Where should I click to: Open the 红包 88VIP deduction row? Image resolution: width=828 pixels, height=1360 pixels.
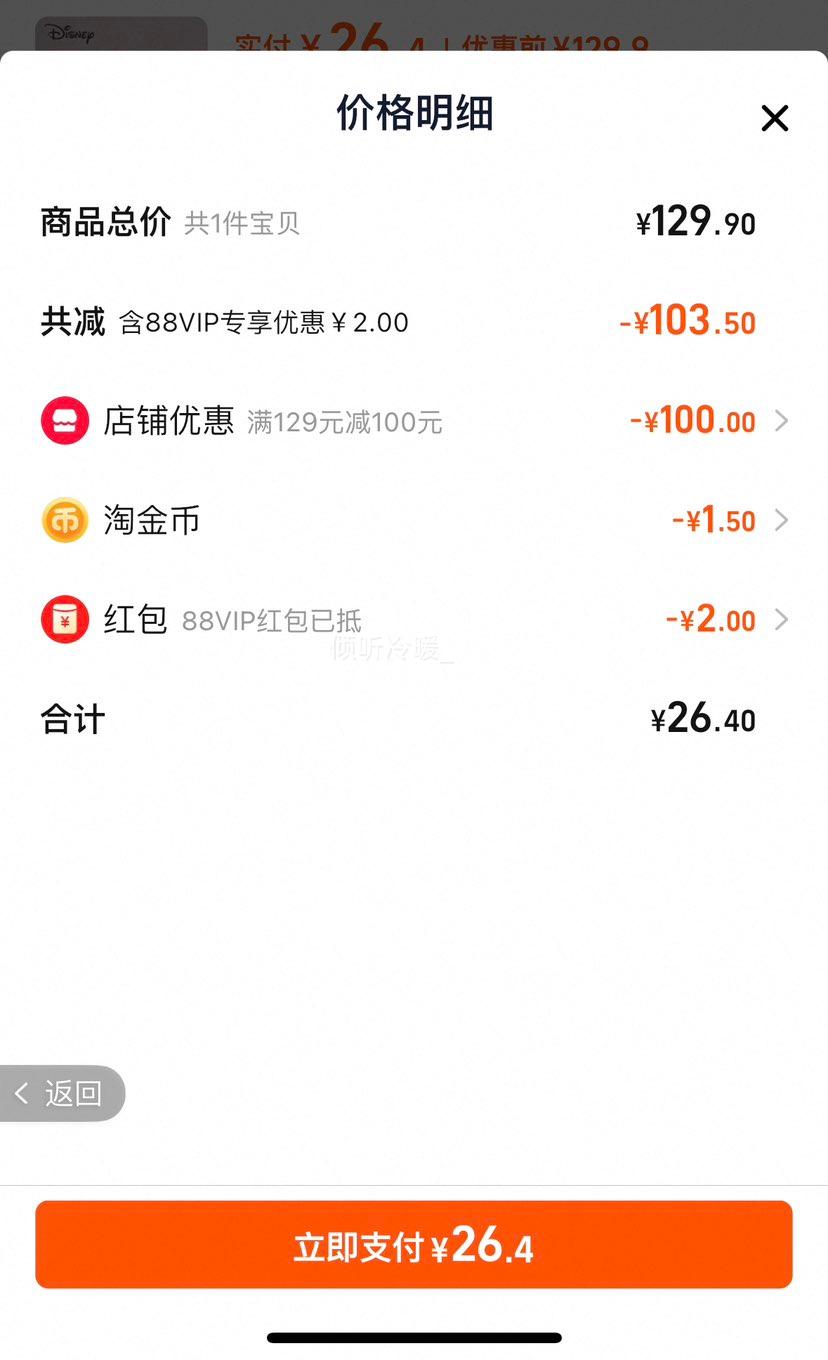[x=414, y=619]
